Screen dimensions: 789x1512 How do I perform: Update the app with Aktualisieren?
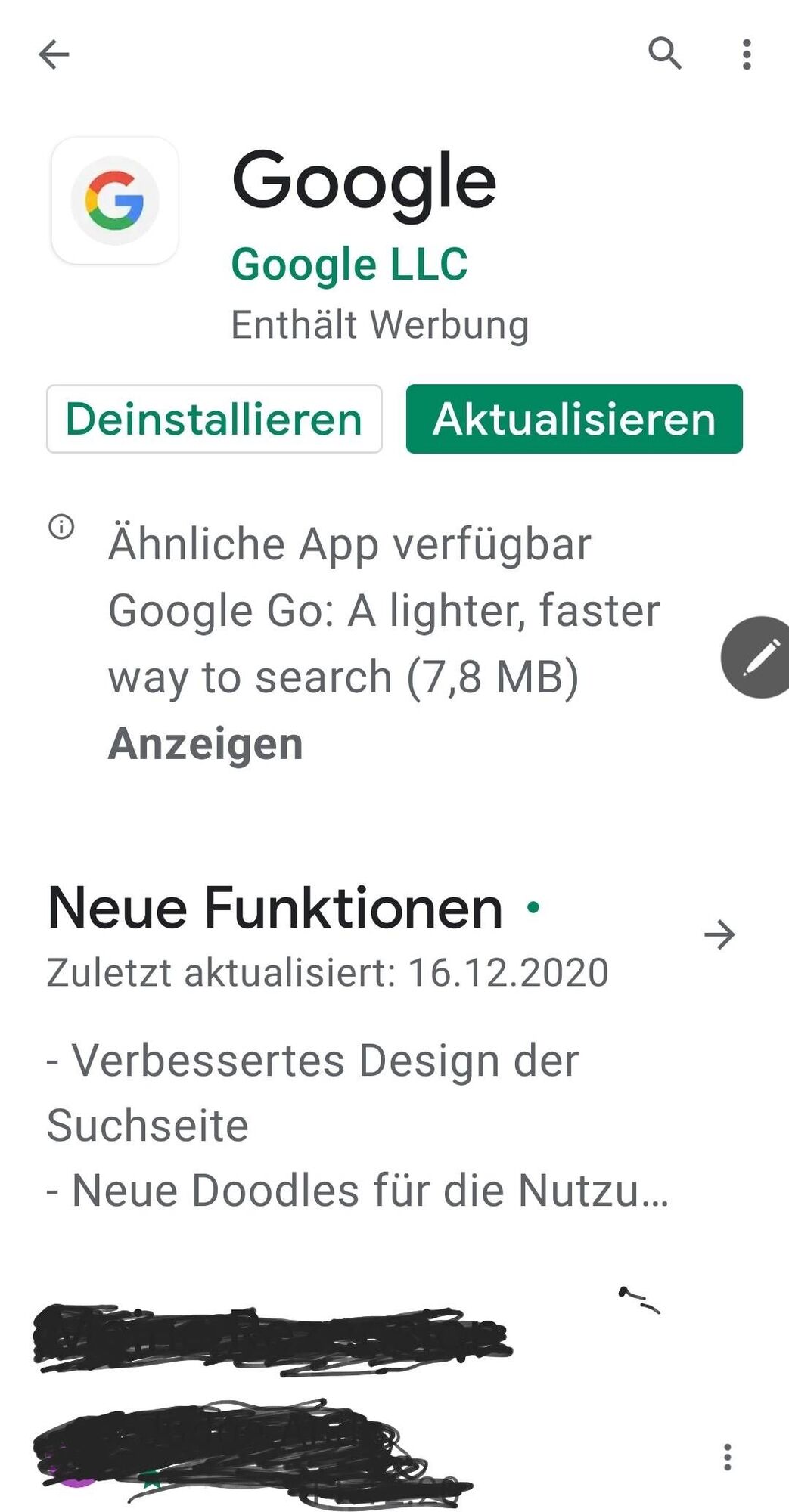(574, 419)
